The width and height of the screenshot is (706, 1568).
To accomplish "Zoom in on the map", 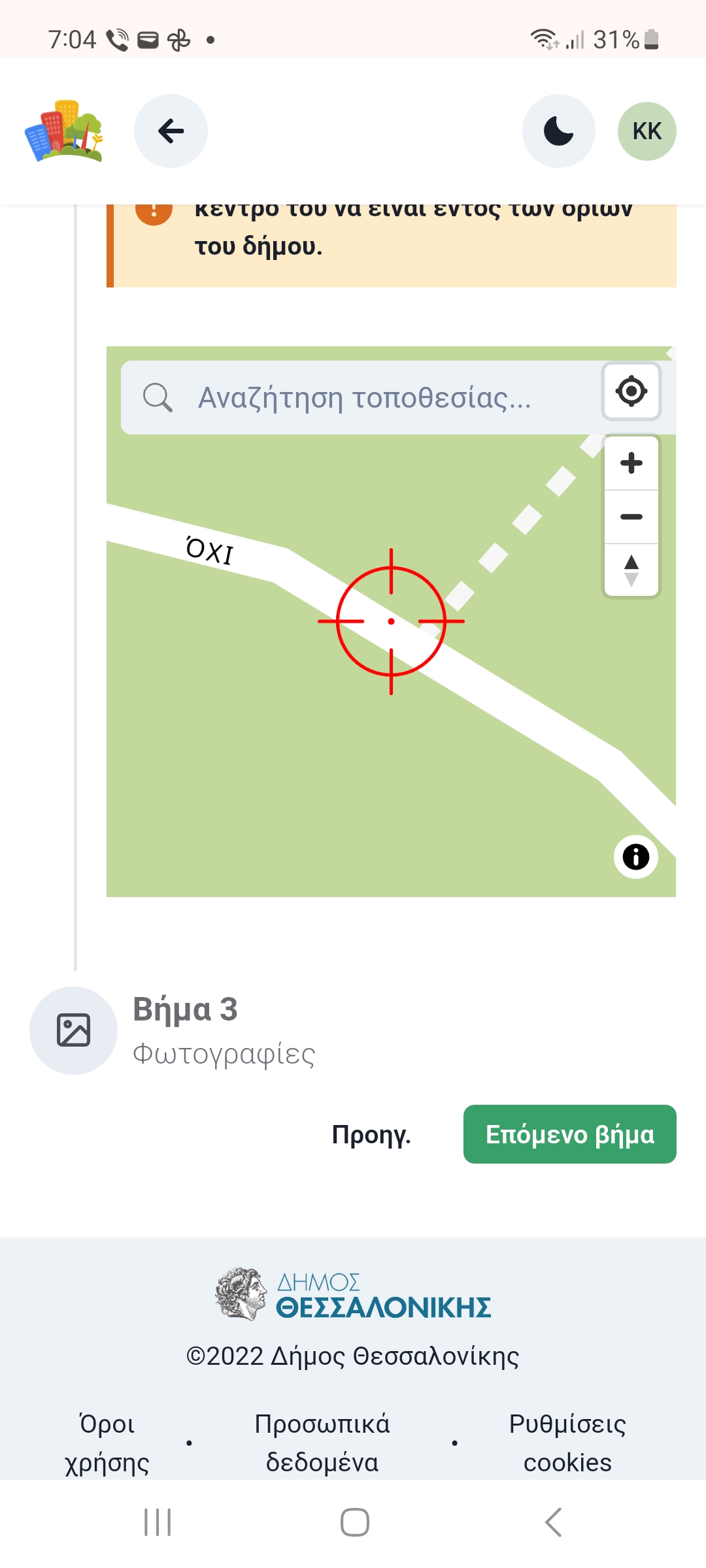I will 631,463.
